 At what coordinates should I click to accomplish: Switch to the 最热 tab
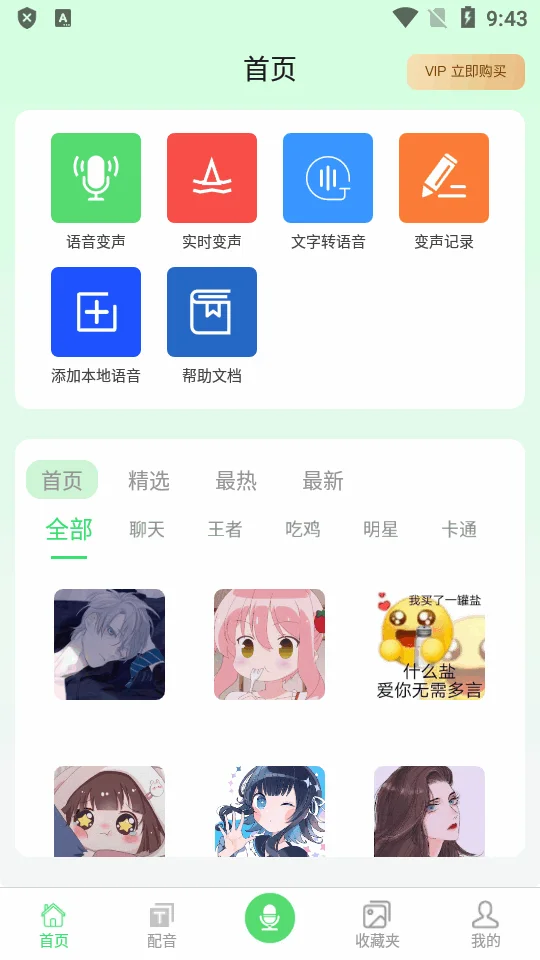[236, 481]
